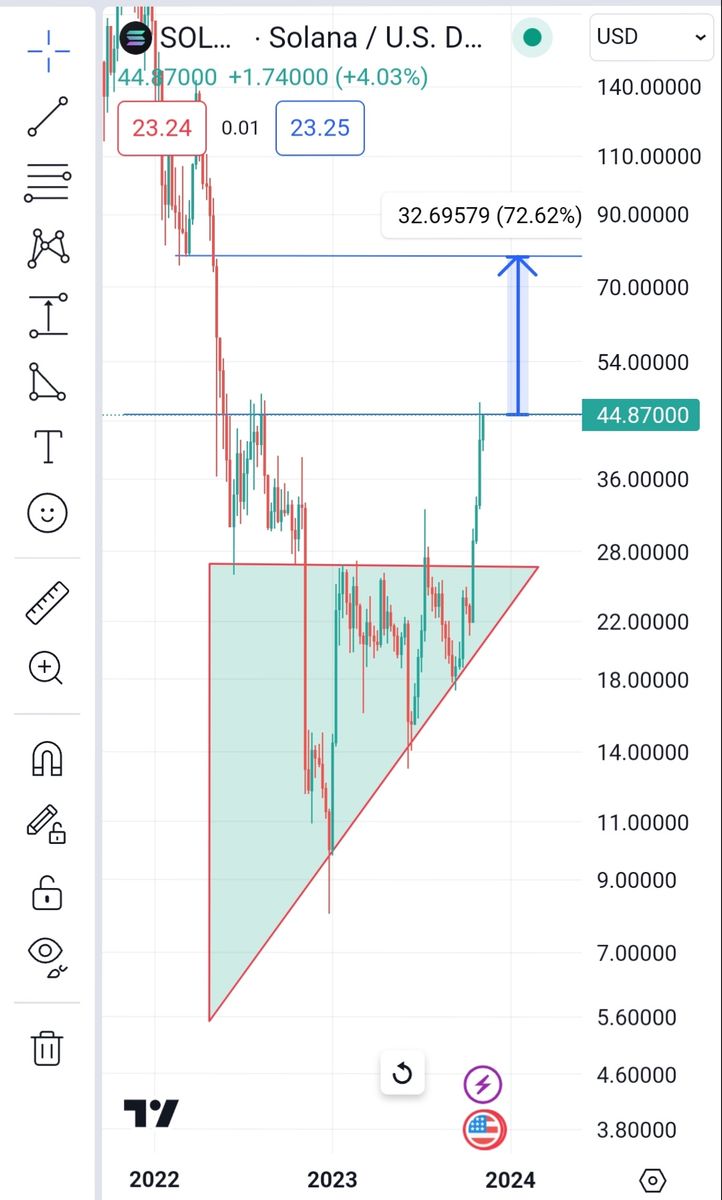This screenshot has height=1200, width=722.
Task: Reset the chart view
Action: (x=402, y=1074)
